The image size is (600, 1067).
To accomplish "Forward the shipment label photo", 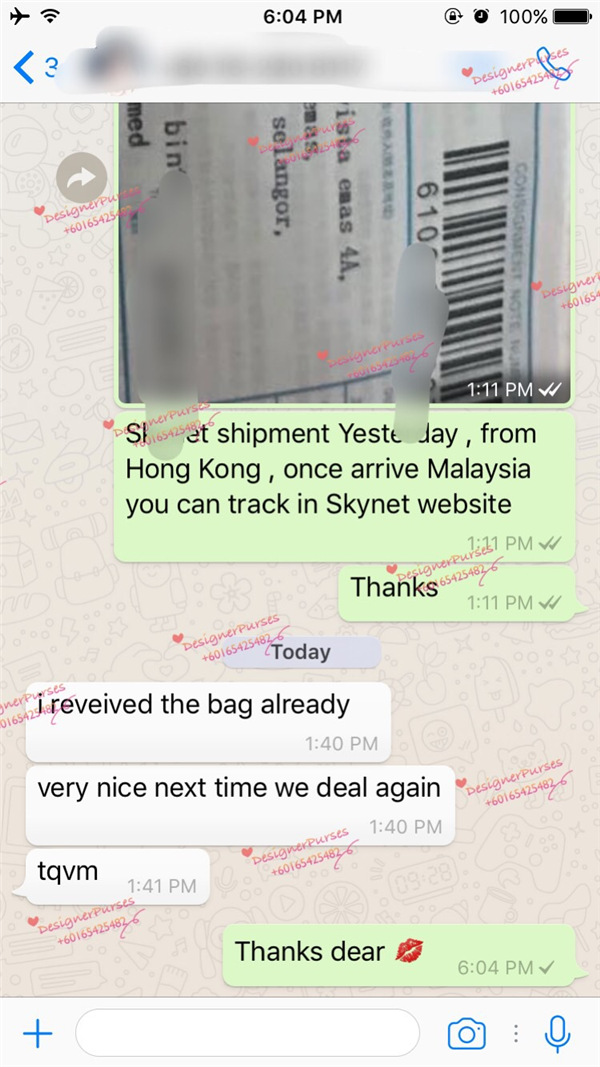I will click(x=81, y=178).
